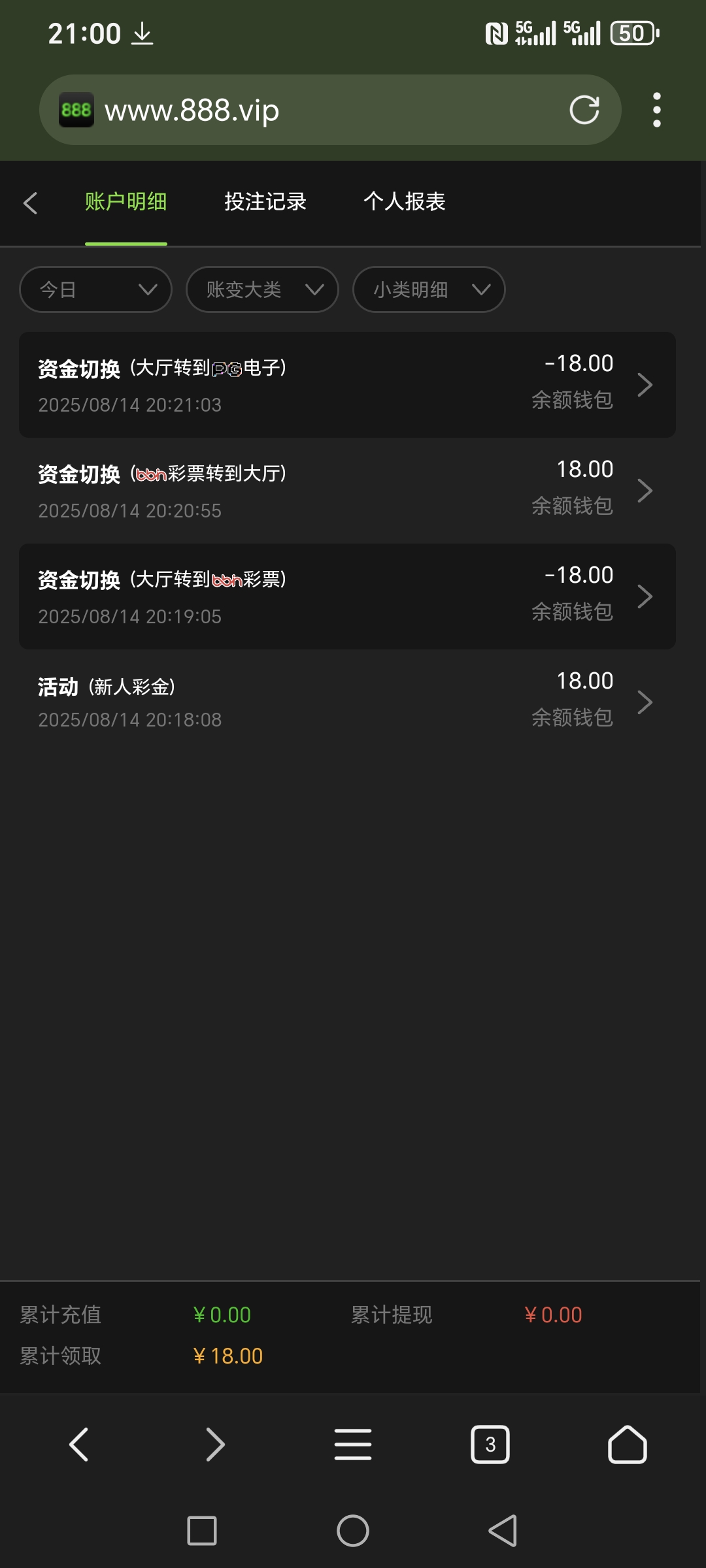
Task: Go to the browser home page
Action: (x=628, y=1445)
